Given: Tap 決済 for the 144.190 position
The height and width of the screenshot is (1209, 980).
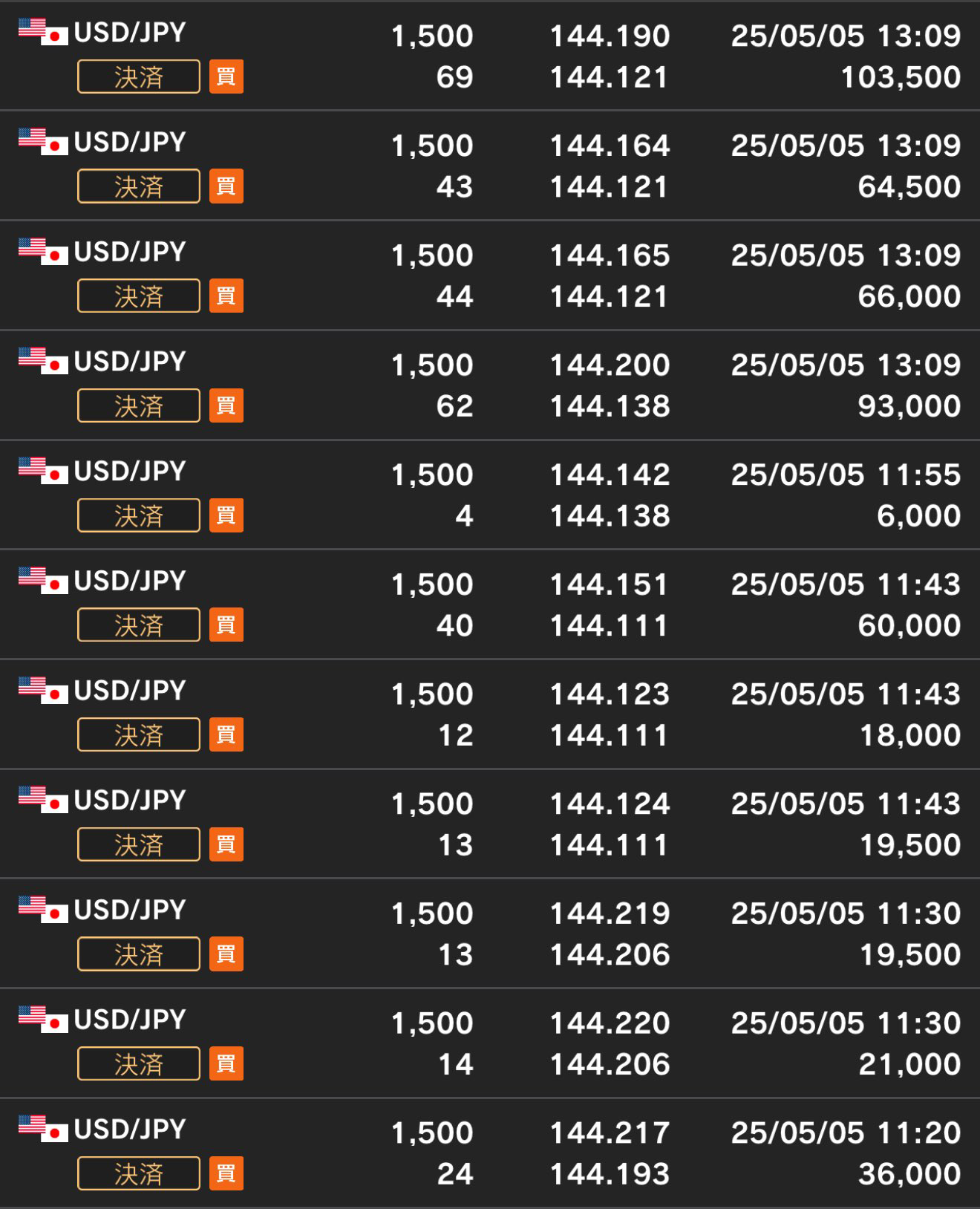Looking at the screenshot, I should coord(139,76).
